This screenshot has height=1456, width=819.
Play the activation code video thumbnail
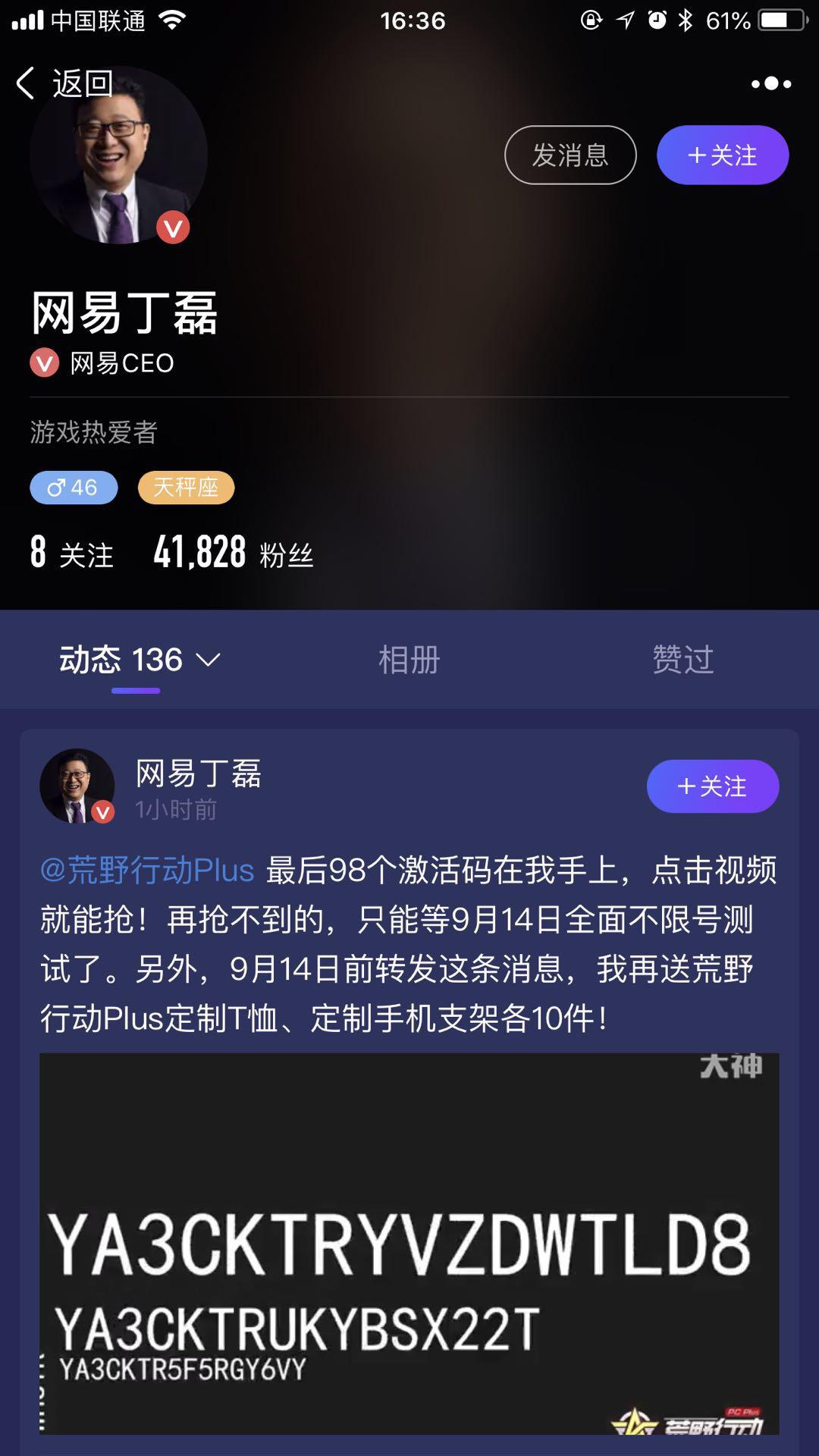(x=409, y=1244)
